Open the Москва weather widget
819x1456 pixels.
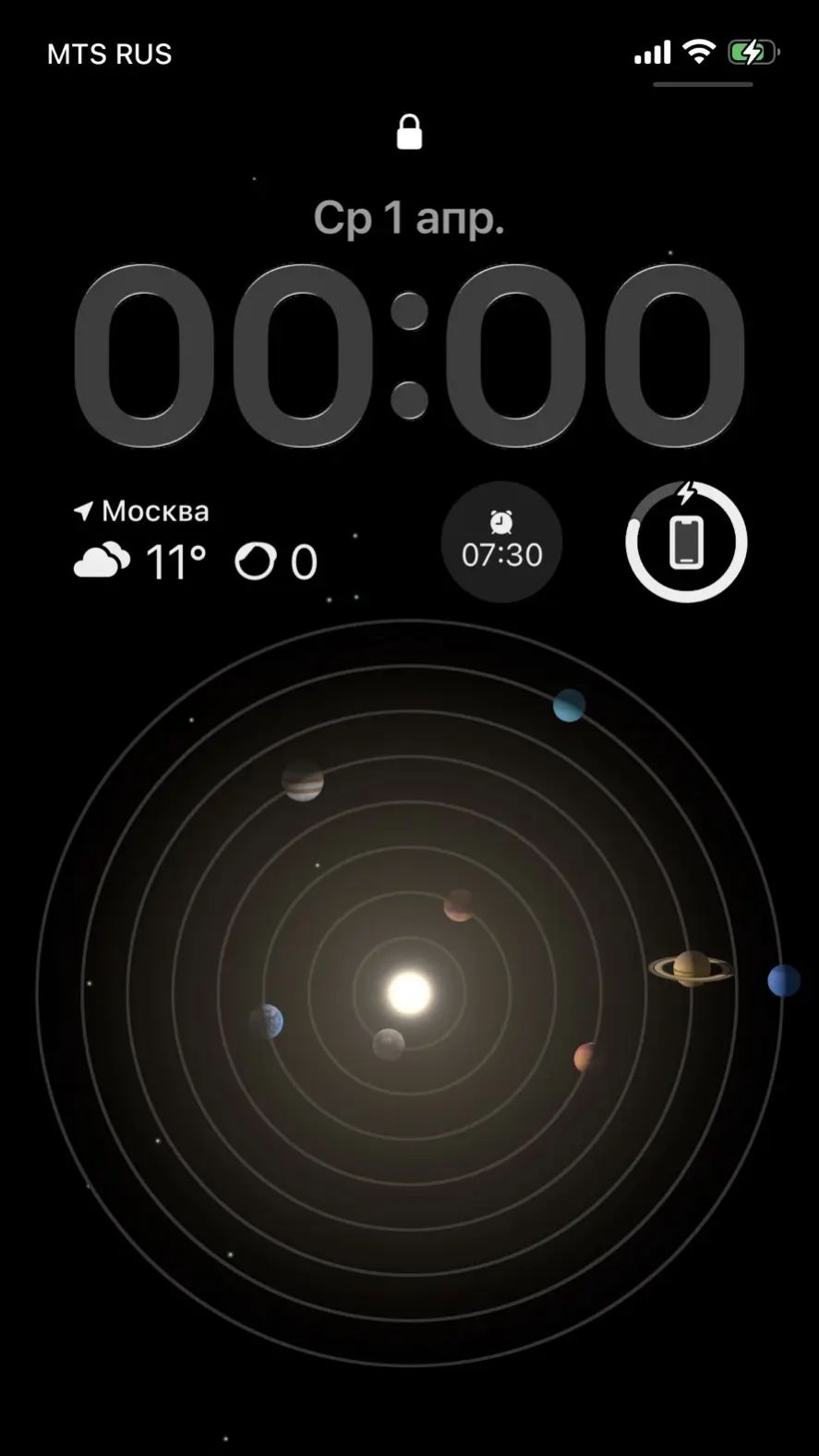[196, 541]
